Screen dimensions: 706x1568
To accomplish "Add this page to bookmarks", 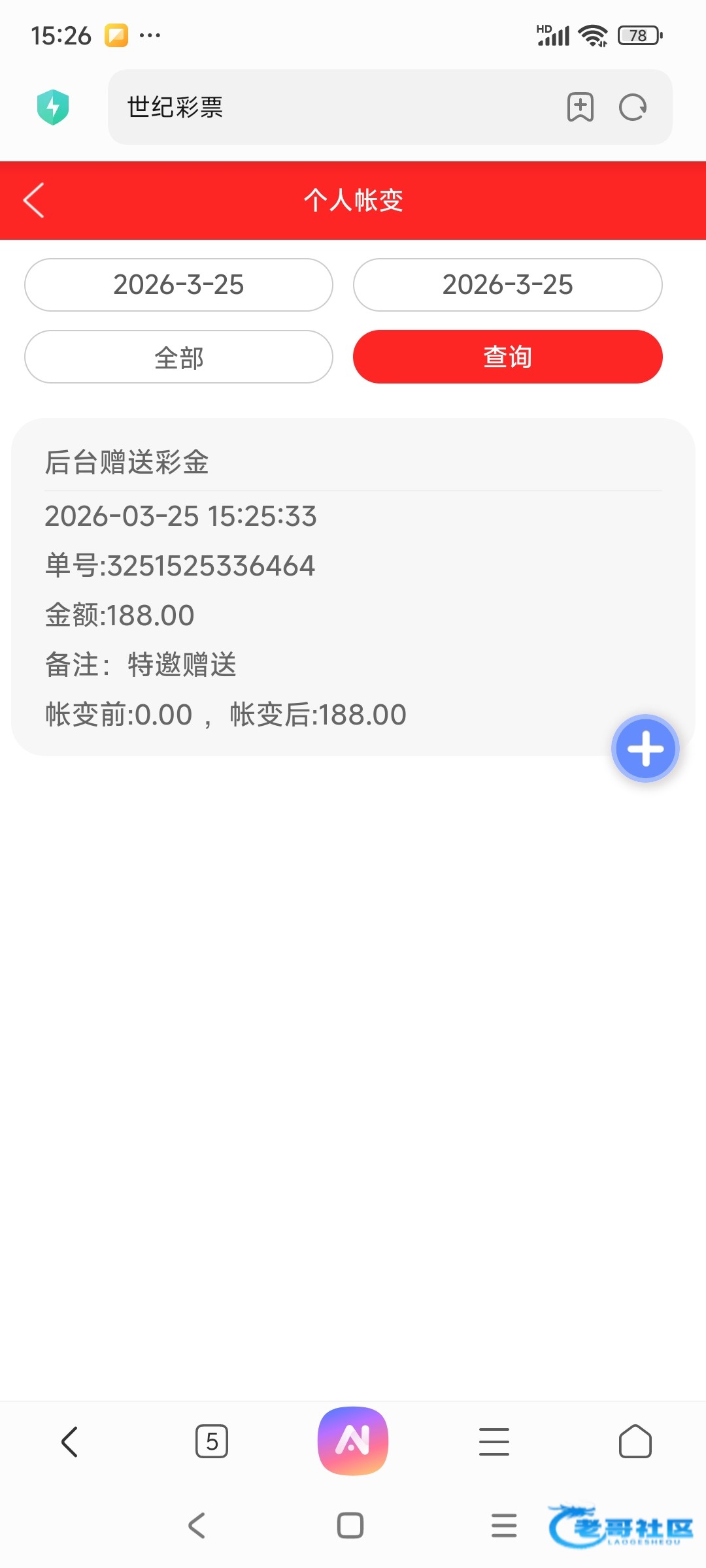I will 580,107.
